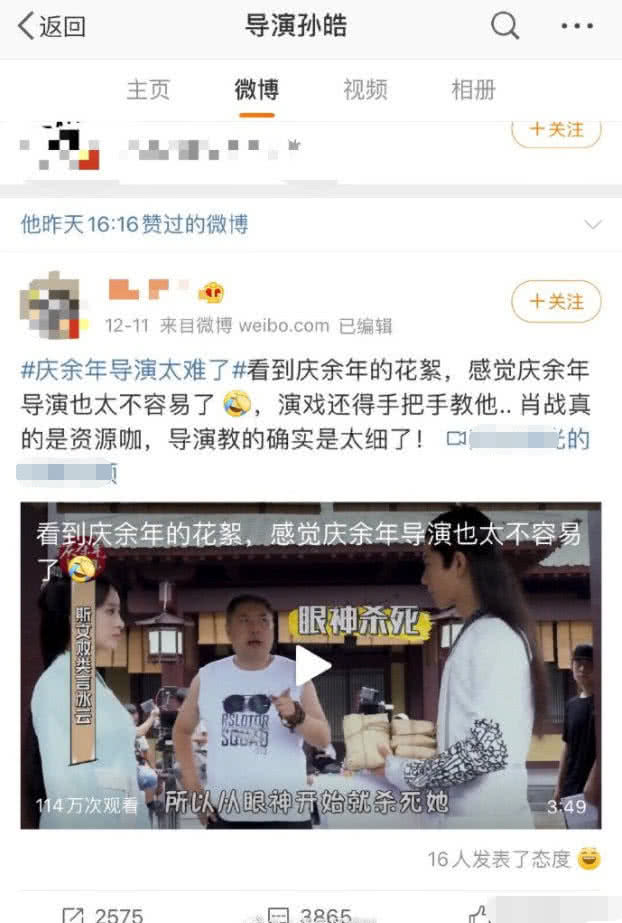Open hashtag #庆余年导演太难了#
The image size is (622, 923).
126,370
